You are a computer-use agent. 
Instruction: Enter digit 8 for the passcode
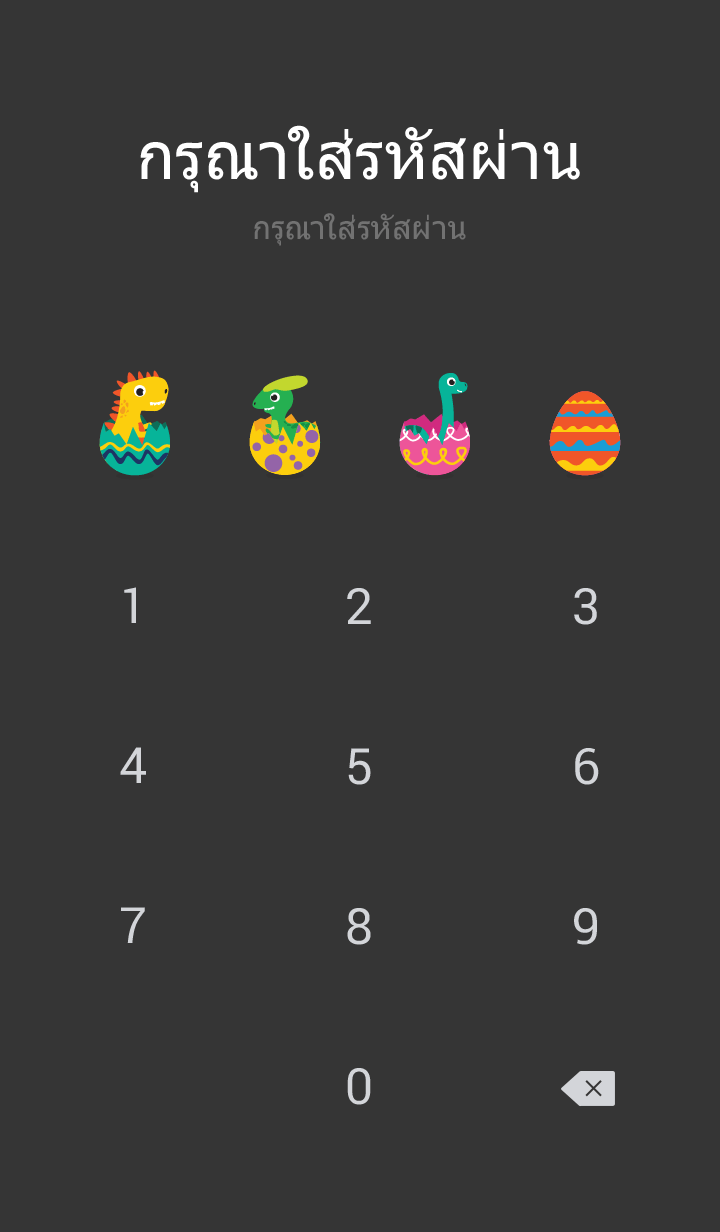(359, 927)
